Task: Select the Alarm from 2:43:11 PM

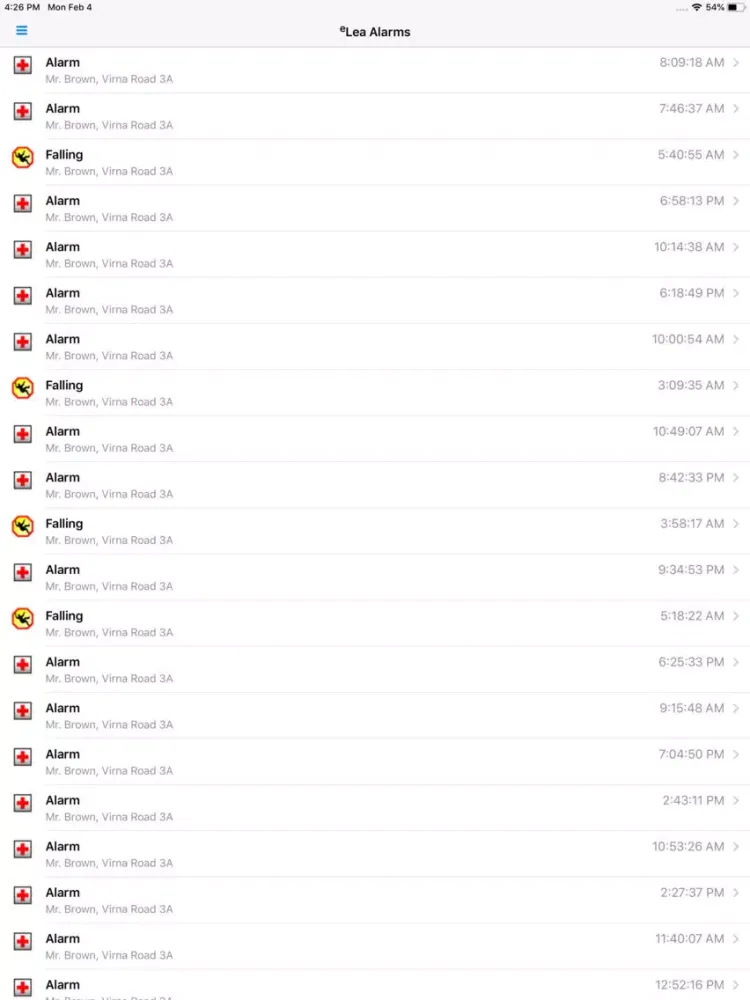Action: [x=375, y=807]
